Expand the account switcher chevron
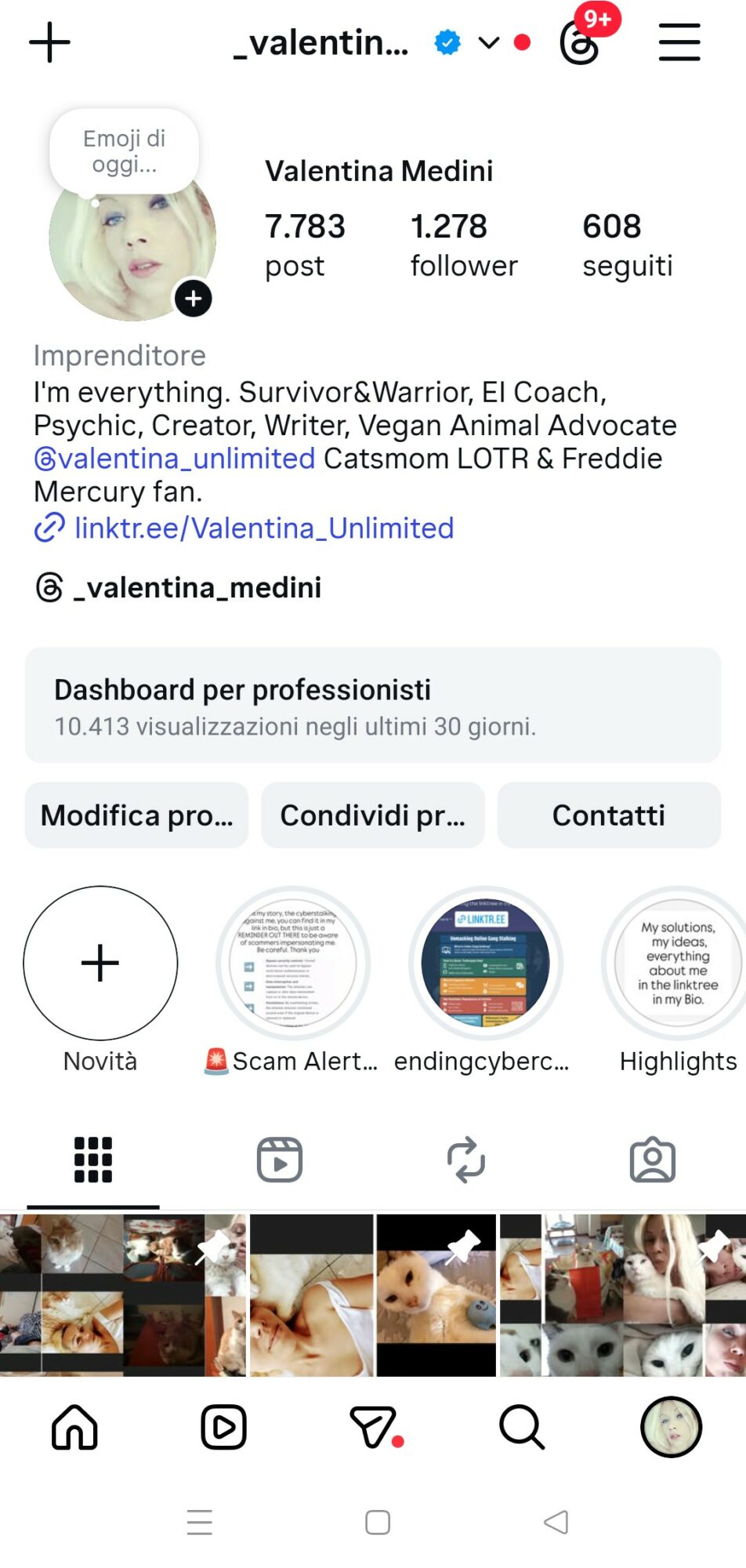This screenshot has height=1568, width=746. (489, 42)
